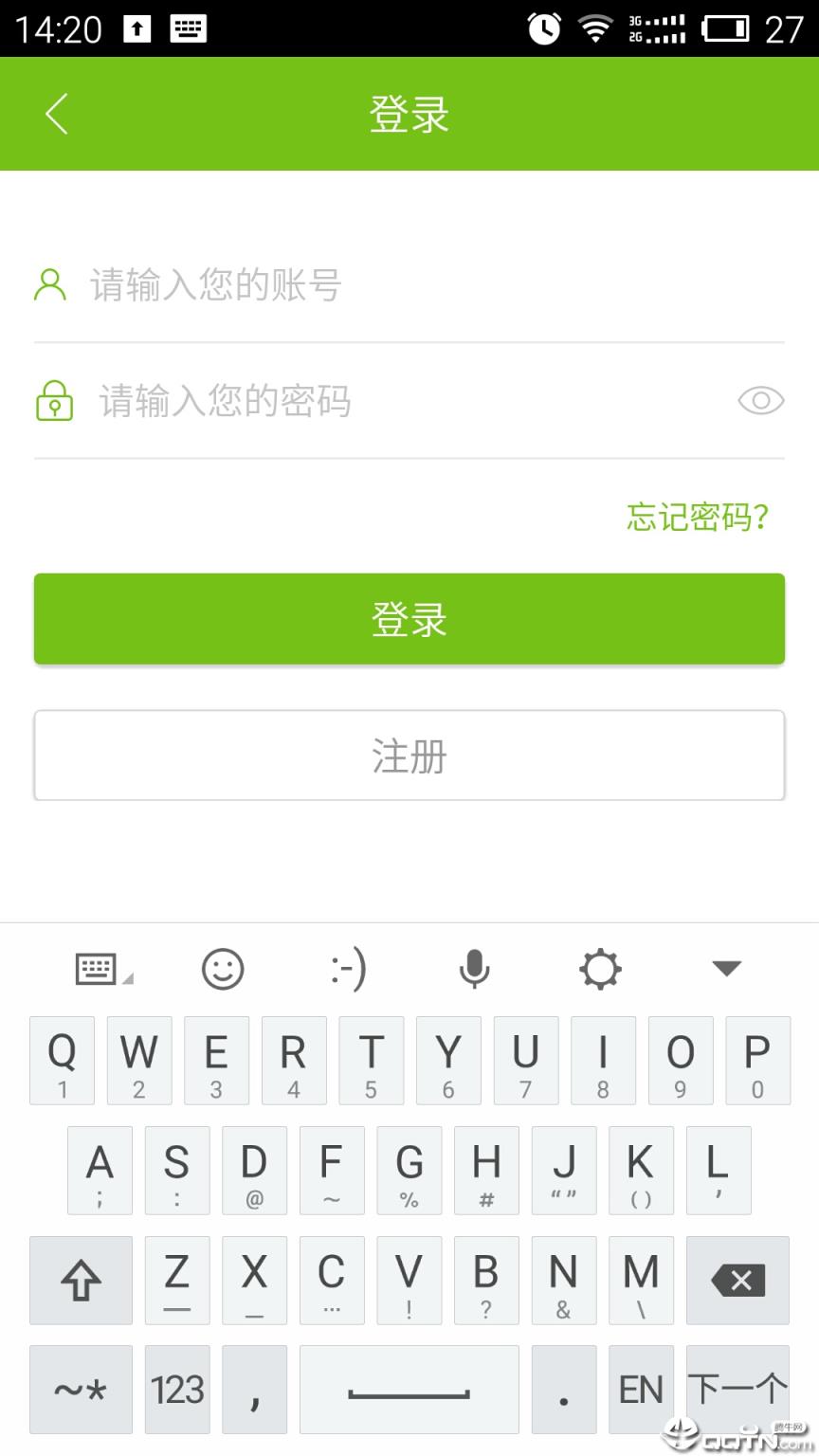Select the :-) emoticon icon

point(348,969)
